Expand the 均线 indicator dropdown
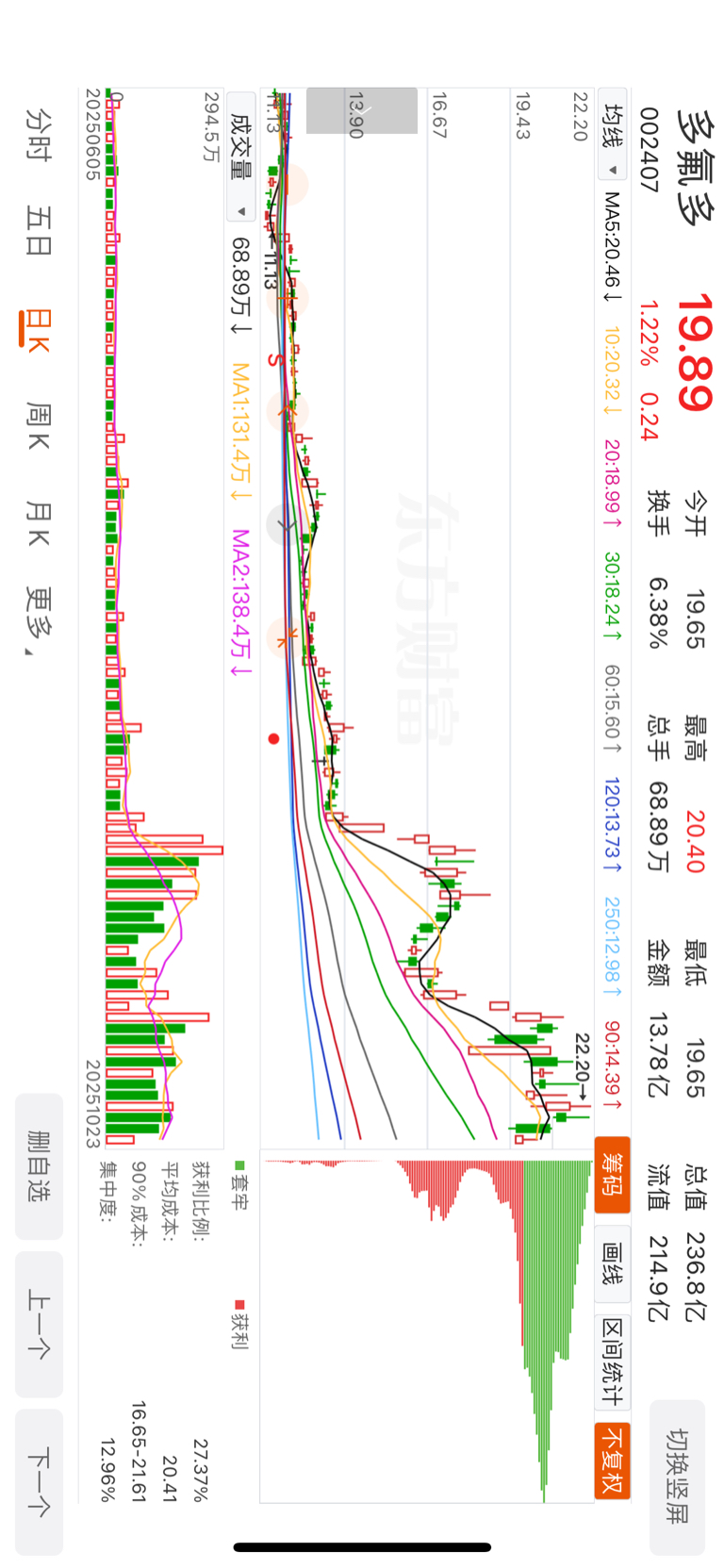The height and width of the screenshot is (1568, 724). [613, 140]
